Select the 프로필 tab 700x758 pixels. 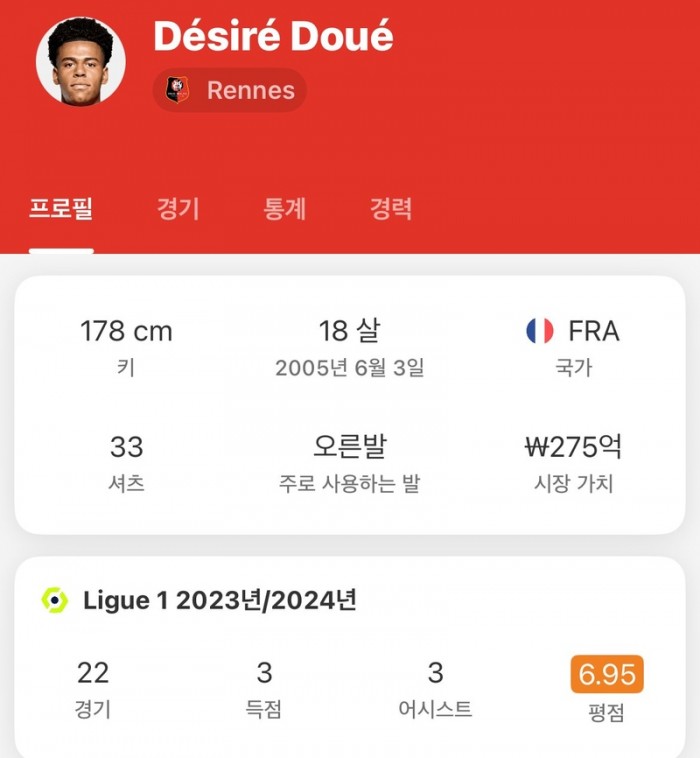[x=61, y=209]
